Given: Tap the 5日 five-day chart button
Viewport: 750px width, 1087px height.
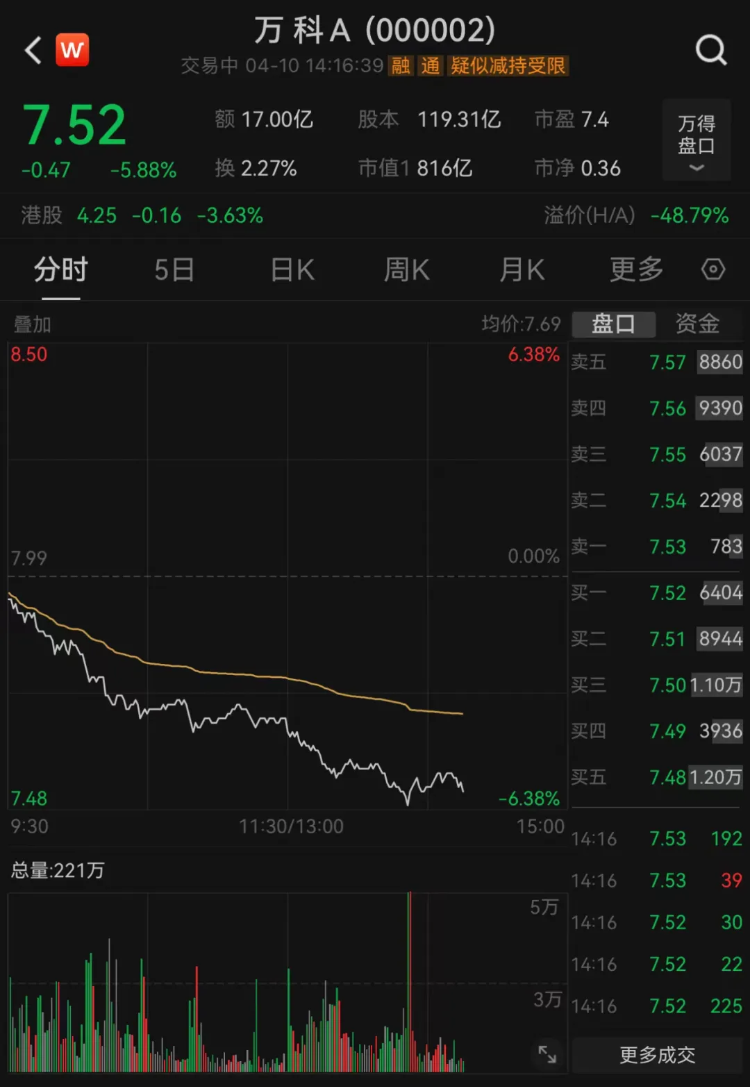Looking at the screenshot, I should point(173,270).
